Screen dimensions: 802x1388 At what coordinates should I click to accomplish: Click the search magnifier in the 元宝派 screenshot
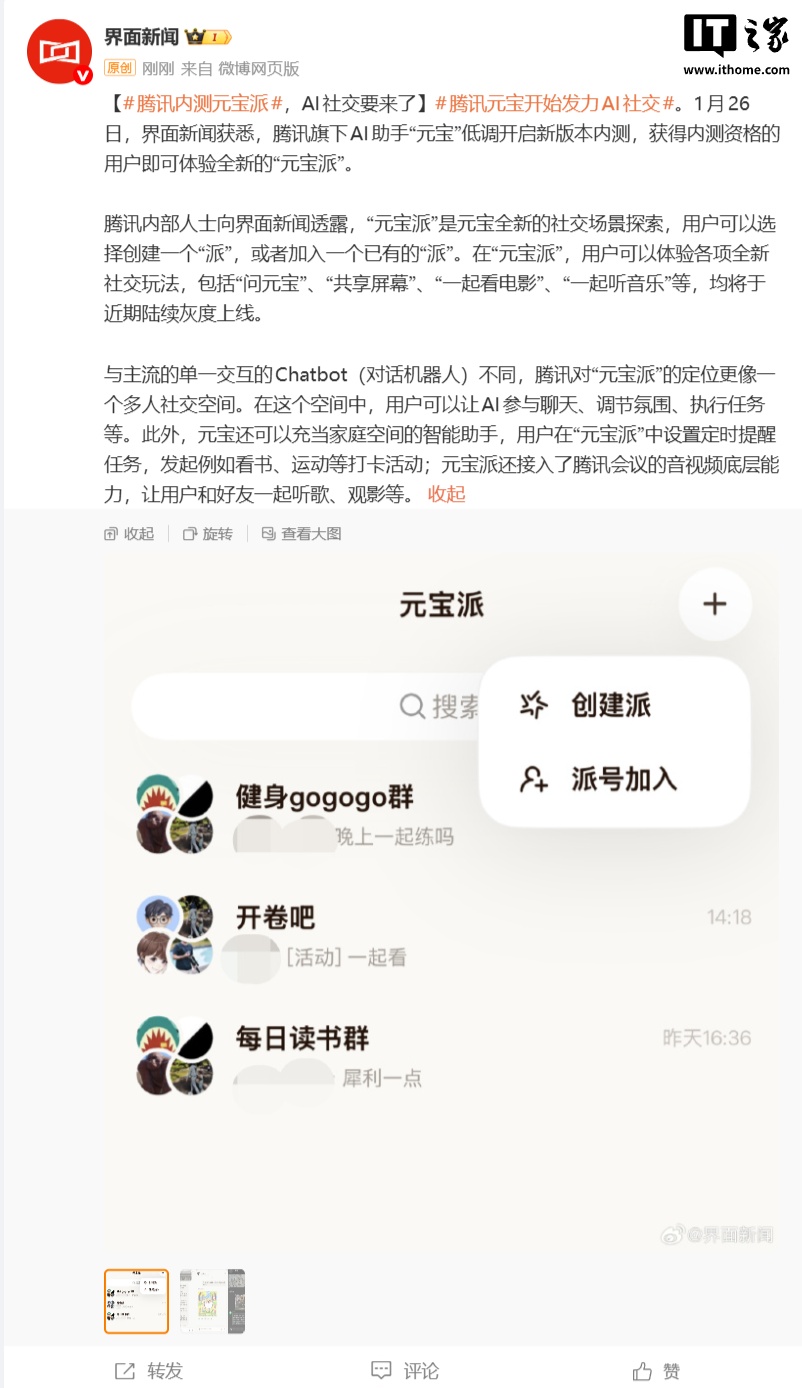[x=412, y=707]
